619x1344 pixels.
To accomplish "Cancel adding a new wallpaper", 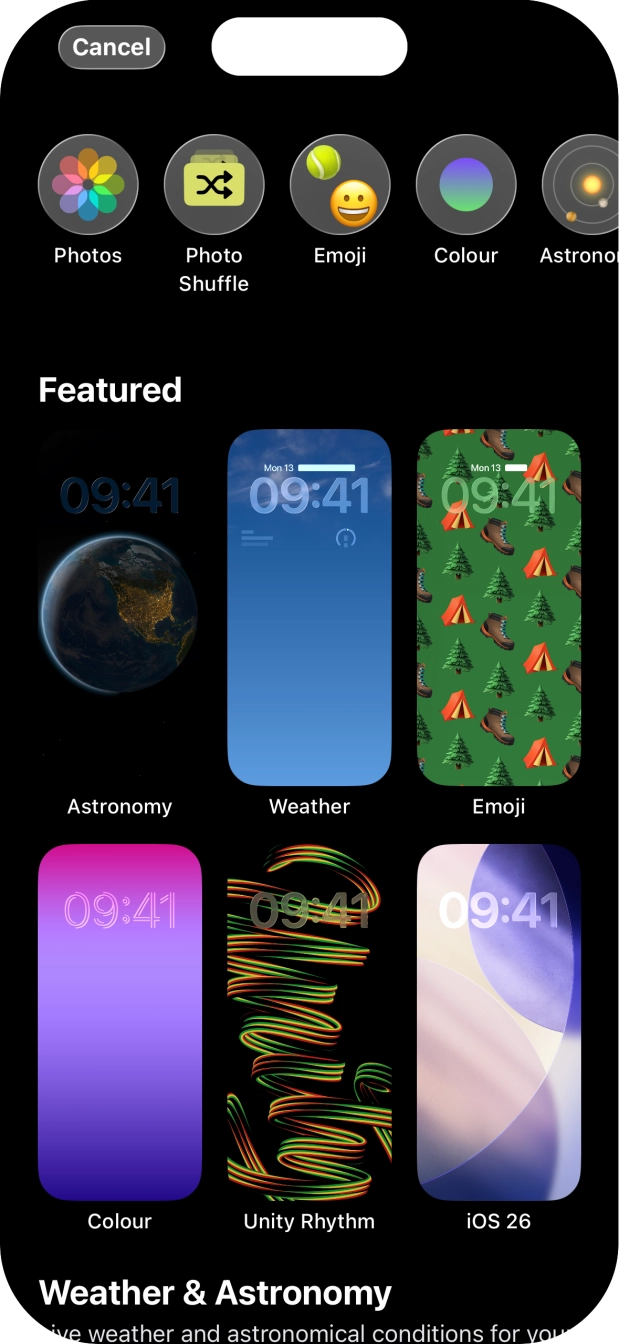I will [x=111, y=47].
